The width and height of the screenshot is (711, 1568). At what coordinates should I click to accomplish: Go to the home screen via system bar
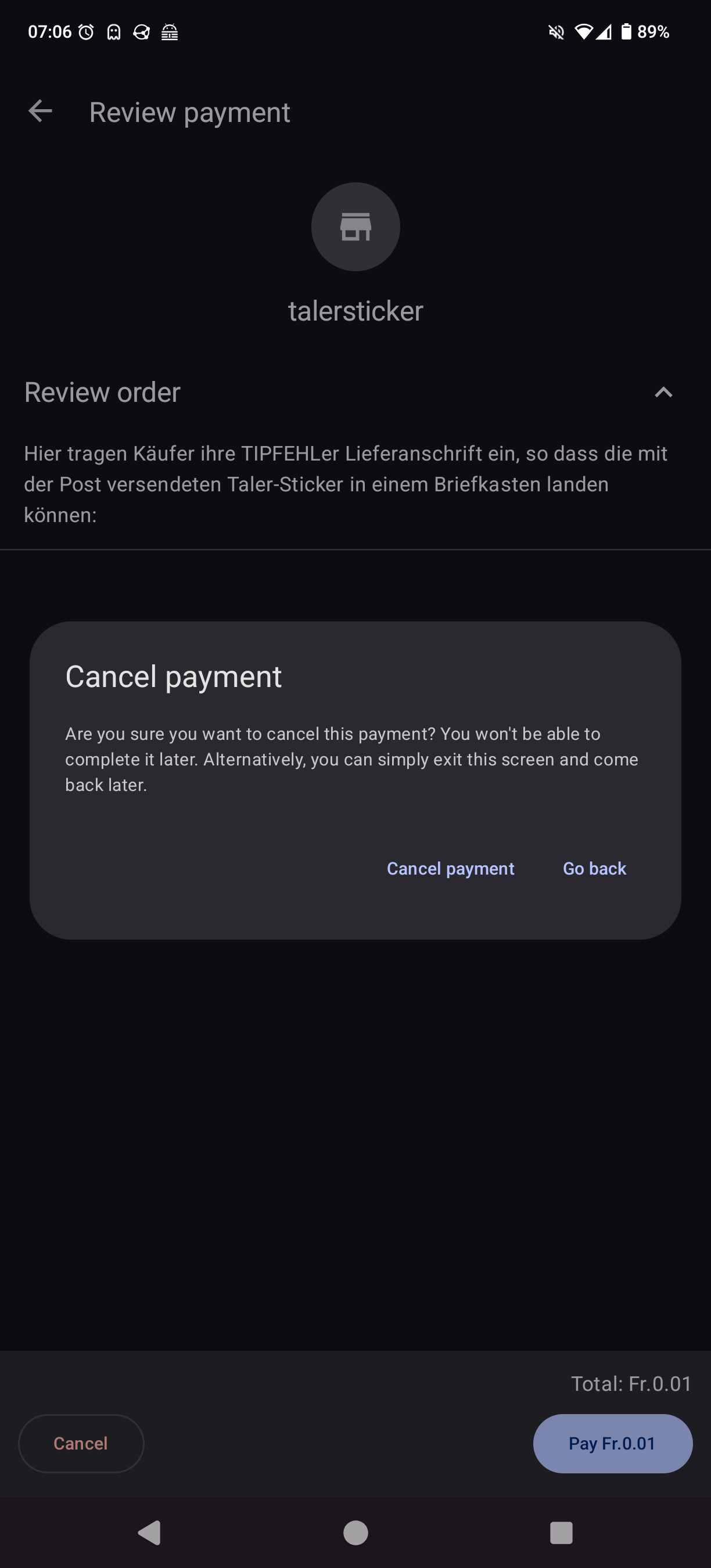click(355, 1532)
